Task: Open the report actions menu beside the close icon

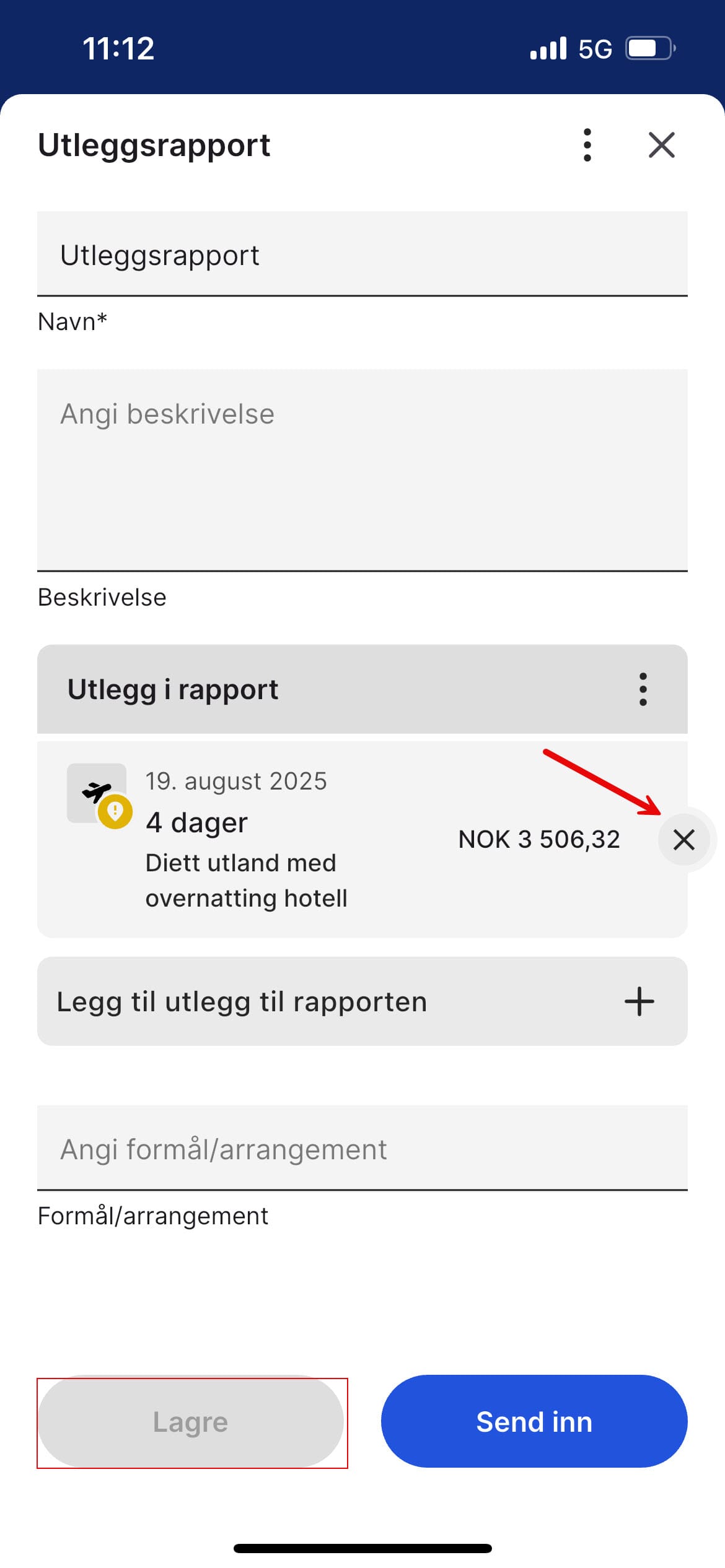Action: tap(587, 146)
